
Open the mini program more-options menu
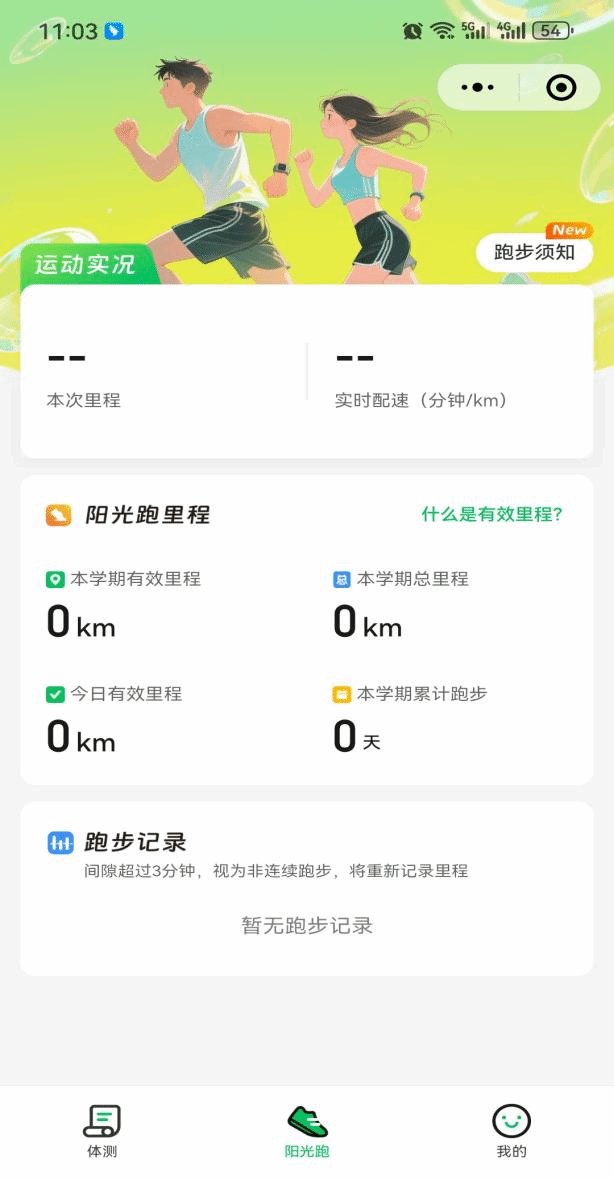(x=478, y=88)
